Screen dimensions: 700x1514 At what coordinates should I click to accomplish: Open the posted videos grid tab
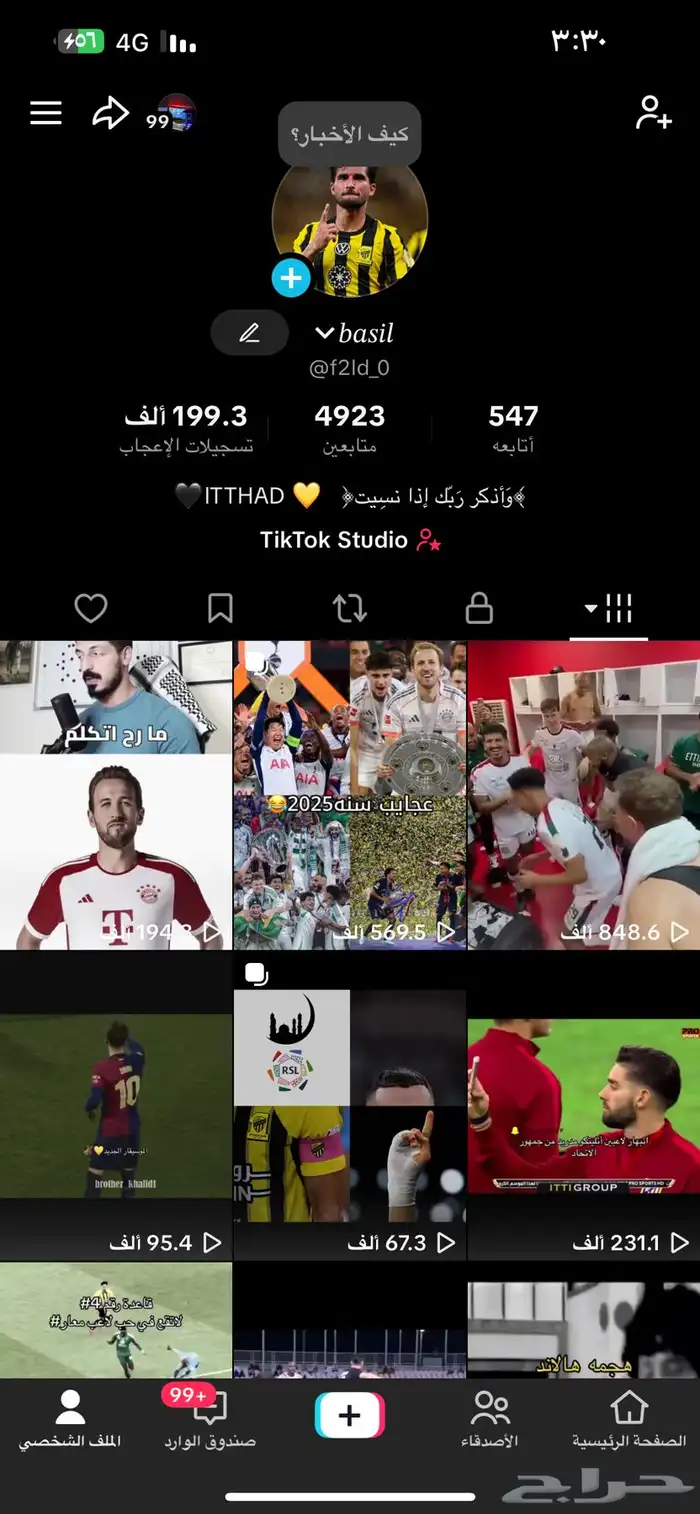tap(609, 607)
